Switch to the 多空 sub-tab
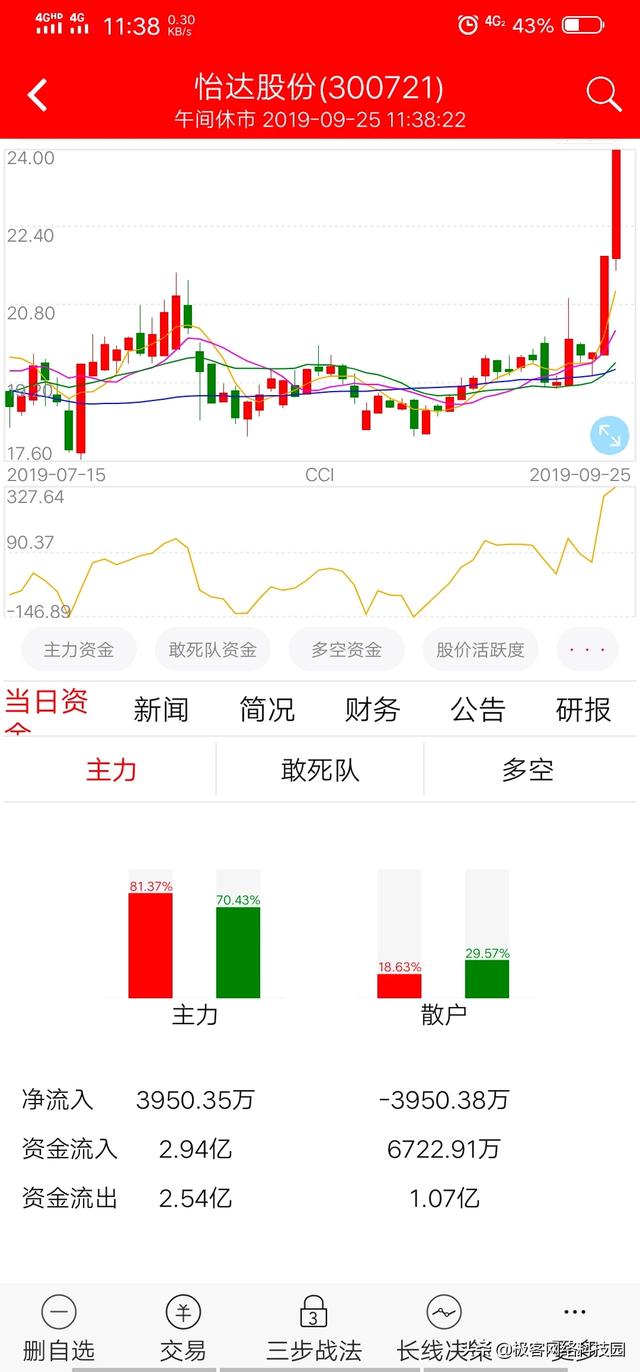 (528, 770)
